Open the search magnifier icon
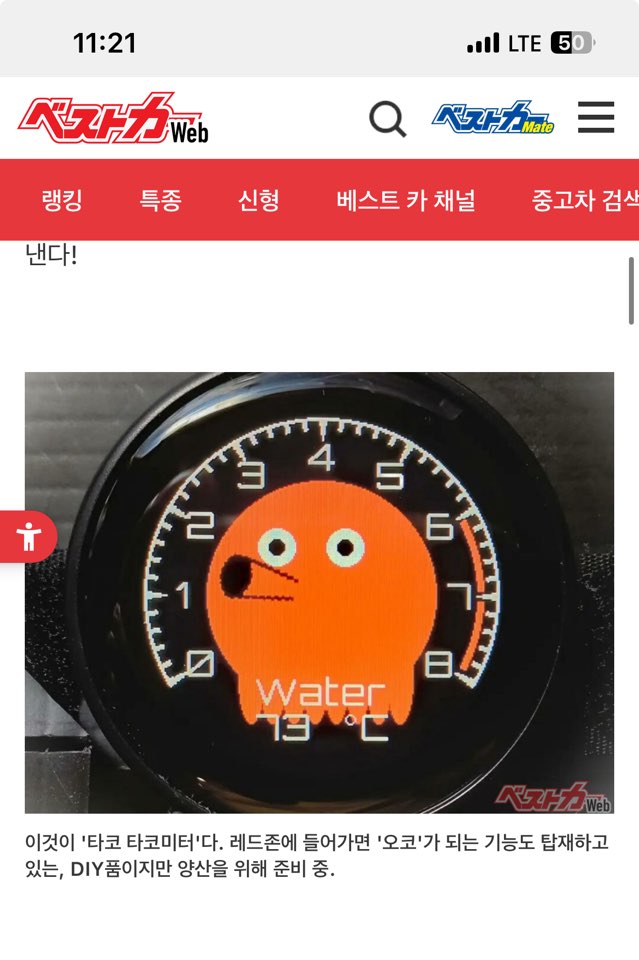639x960 pixels. 388,119
